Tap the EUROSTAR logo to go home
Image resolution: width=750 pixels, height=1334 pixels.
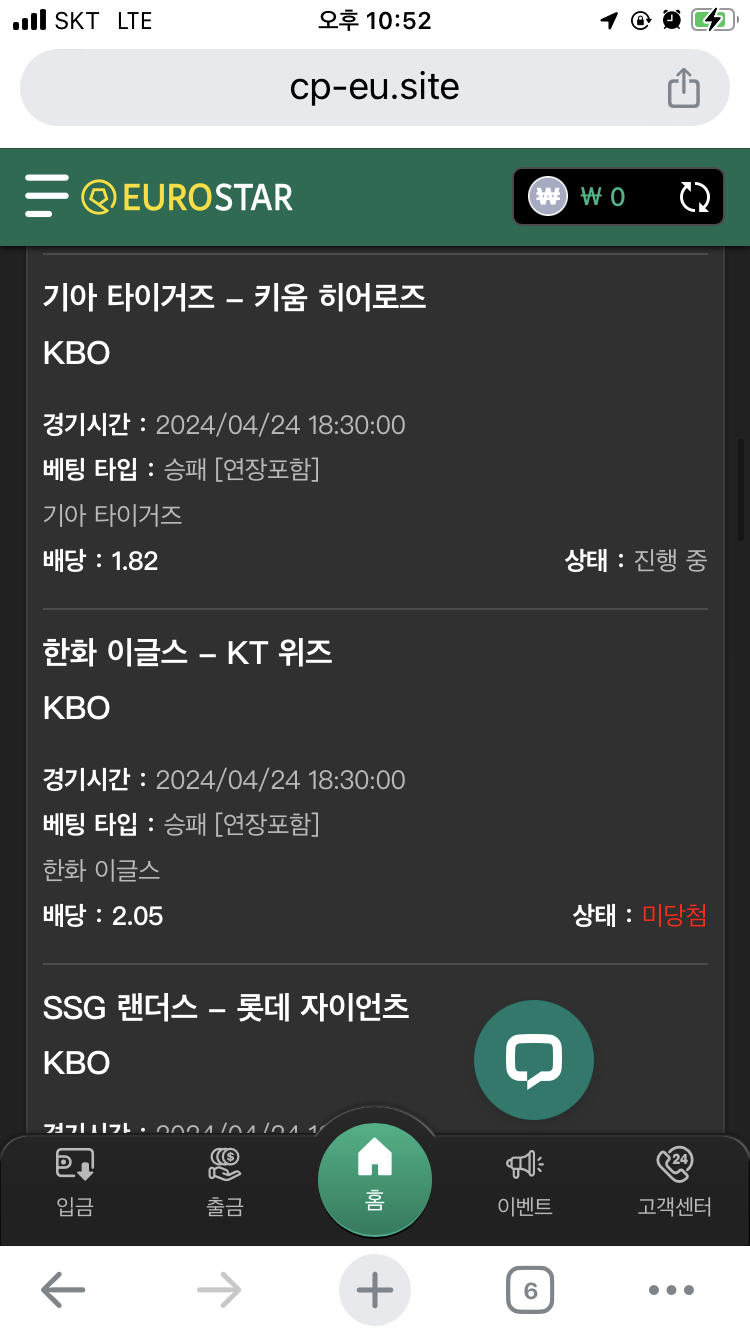(188, 197)
